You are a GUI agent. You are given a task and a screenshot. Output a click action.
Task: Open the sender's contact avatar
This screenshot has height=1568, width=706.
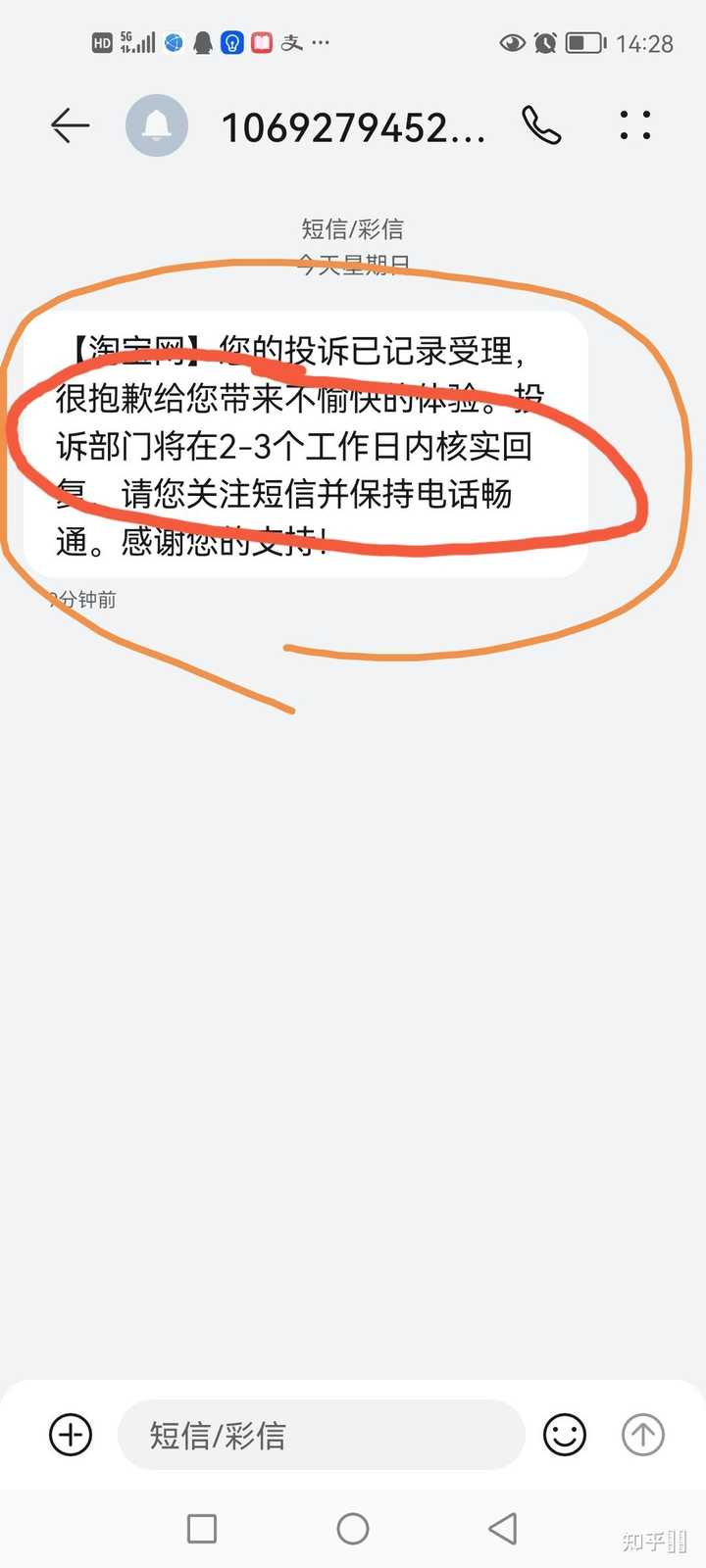pos(157,125)
